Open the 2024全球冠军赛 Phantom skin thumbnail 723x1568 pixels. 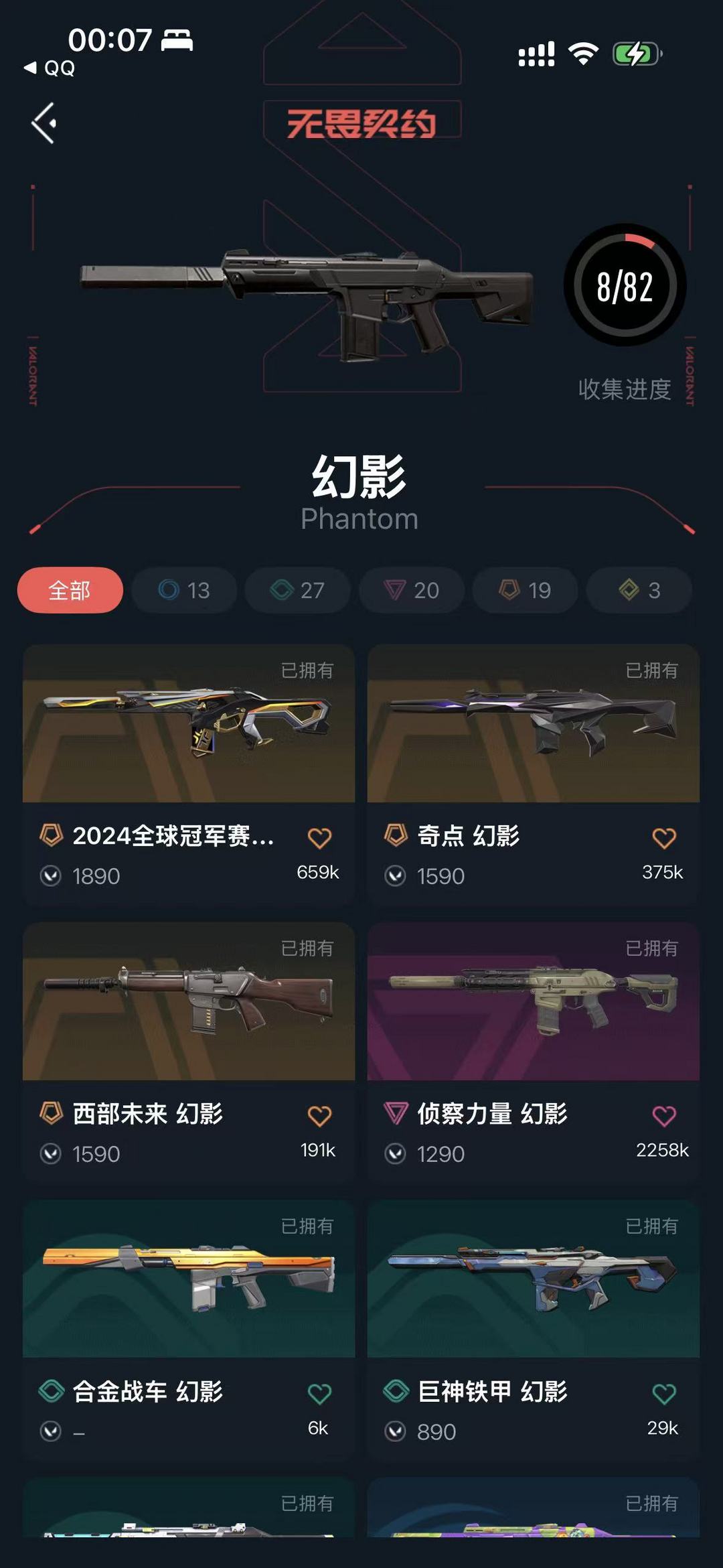188,723
